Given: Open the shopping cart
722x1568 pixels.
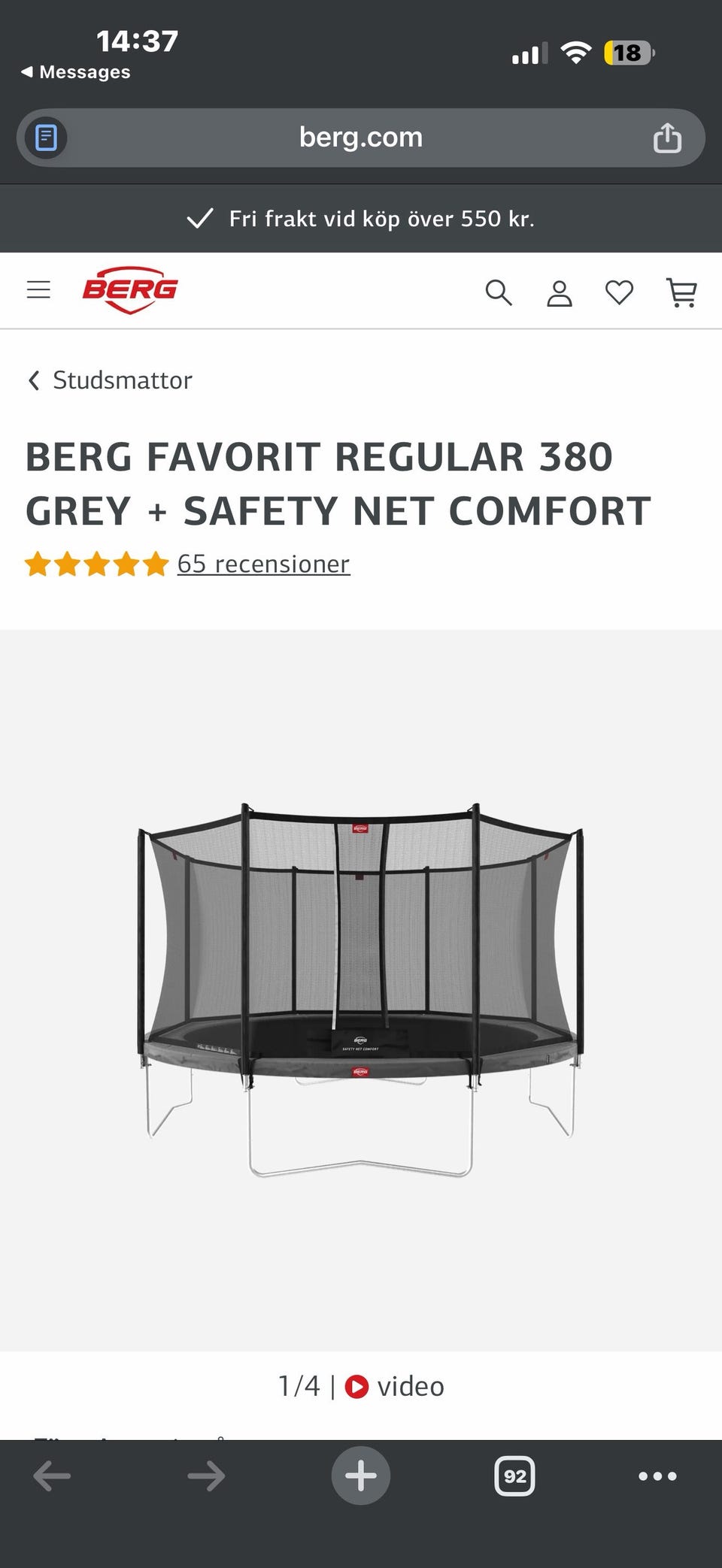Looking at the screenshot, I should tap(681, 292).
